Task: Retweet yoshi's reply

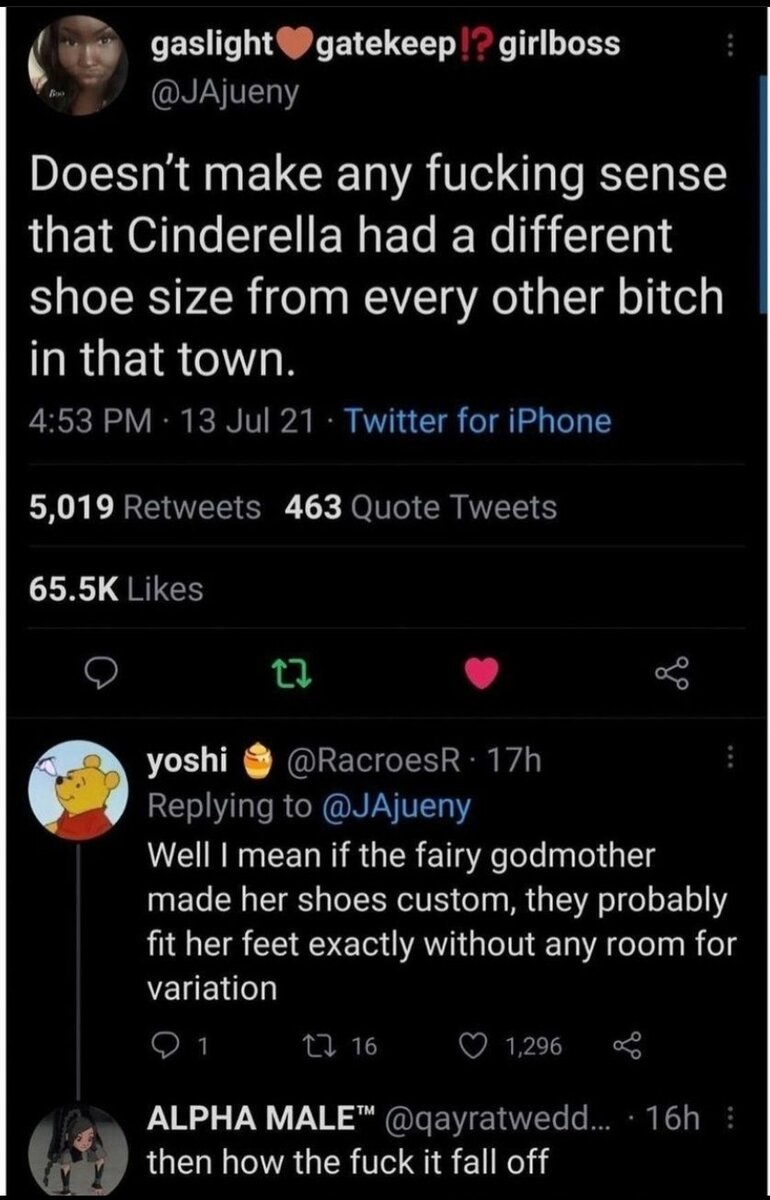Action: [324, 1046]
